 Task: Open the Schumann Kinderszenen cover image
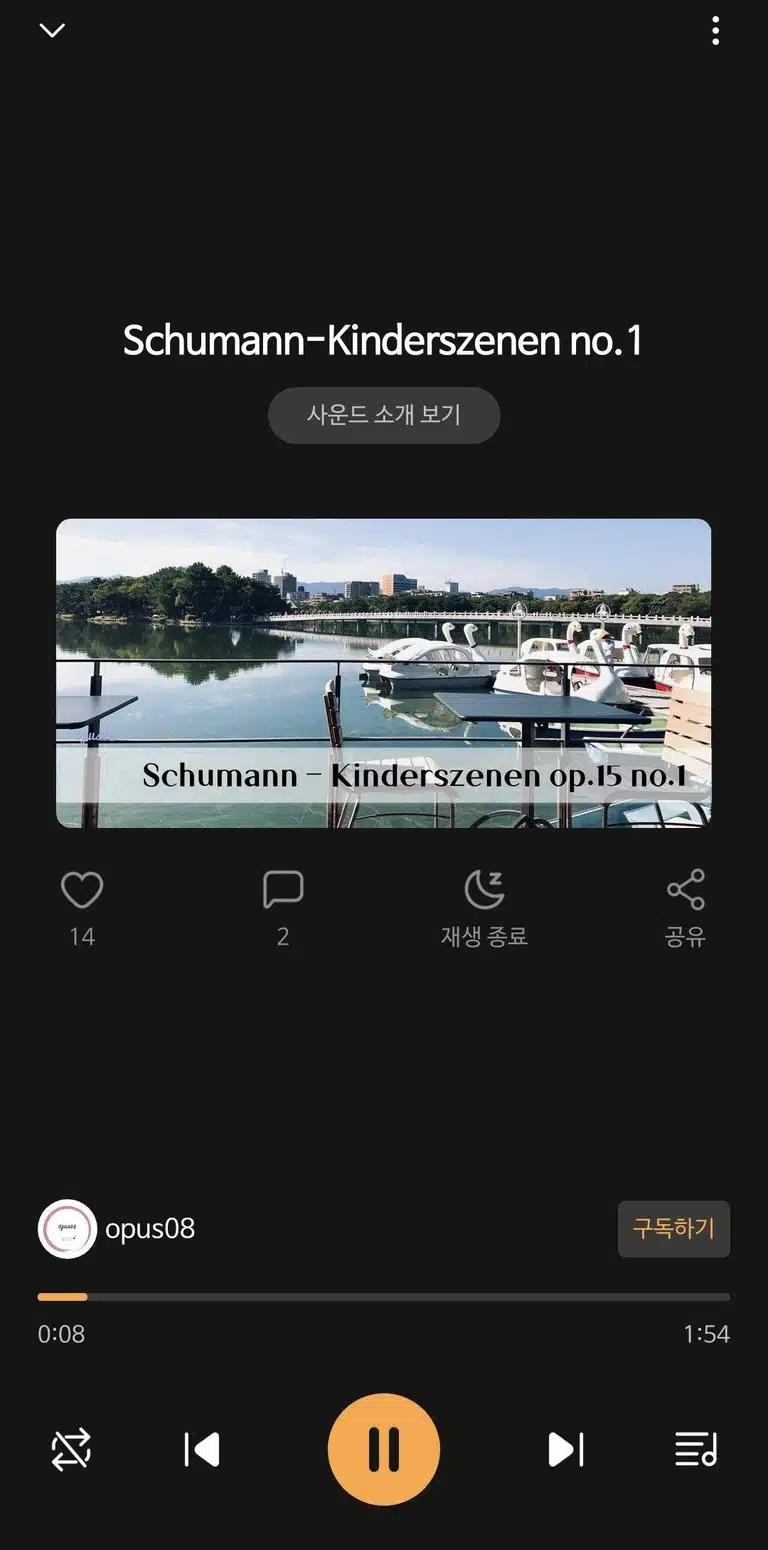pyautogui.click(x=384, y=673)
